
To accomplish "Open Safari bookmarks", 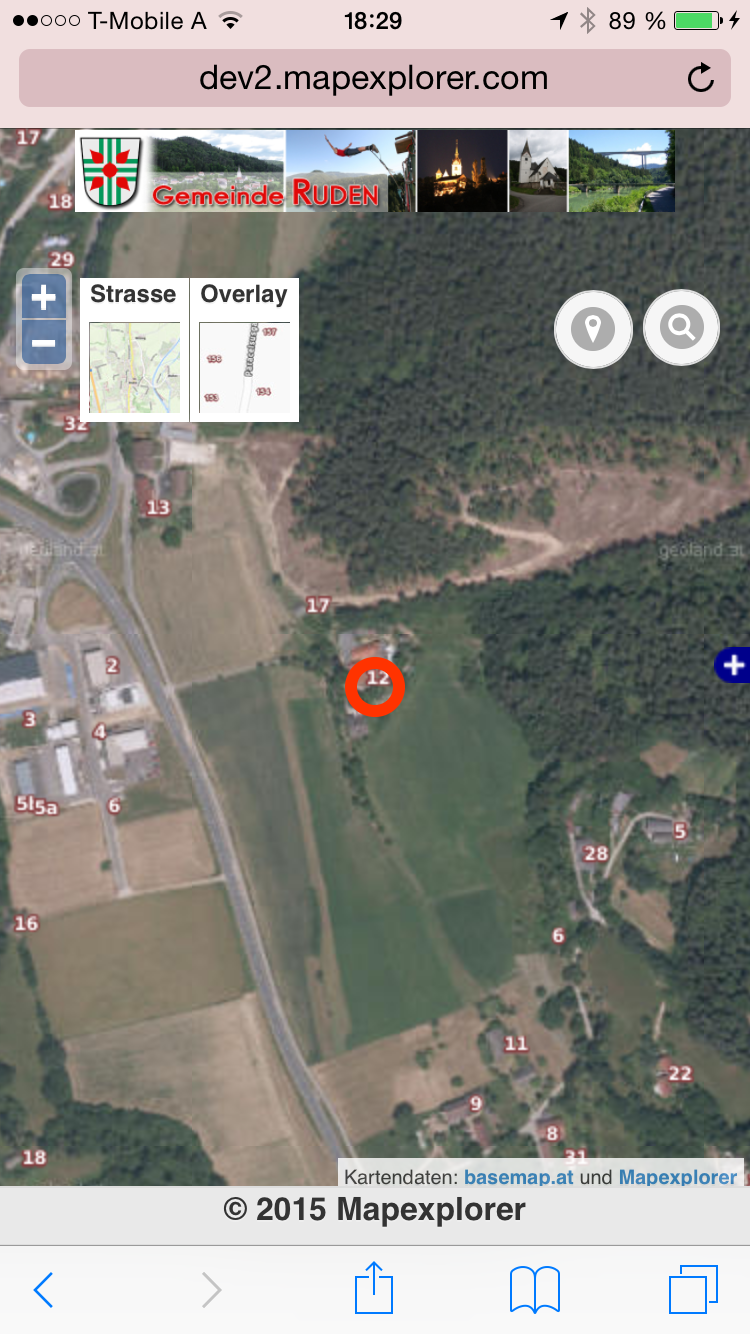I will coord(535,1290).
